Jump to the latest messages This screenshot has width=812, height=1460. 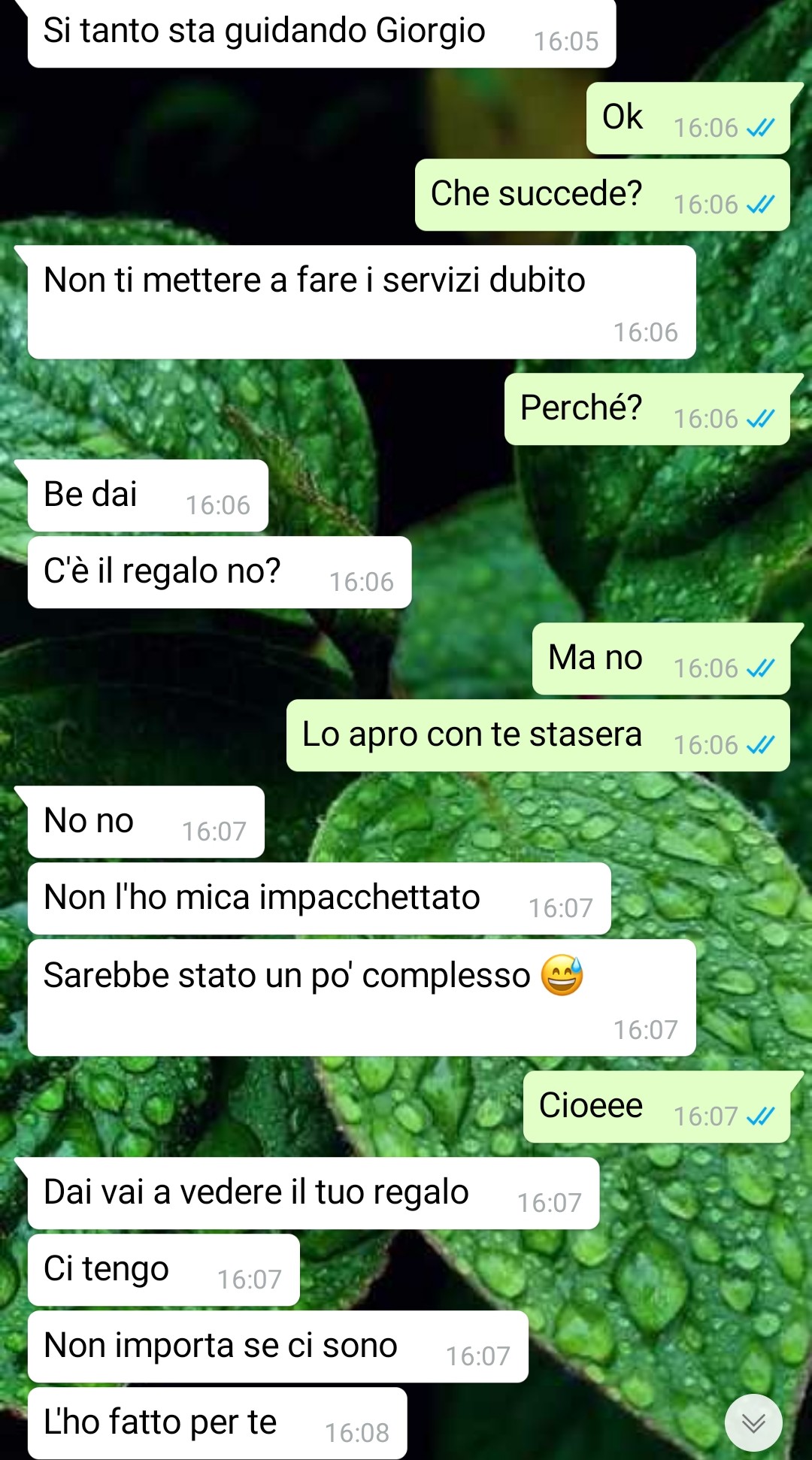(753, 1422)
